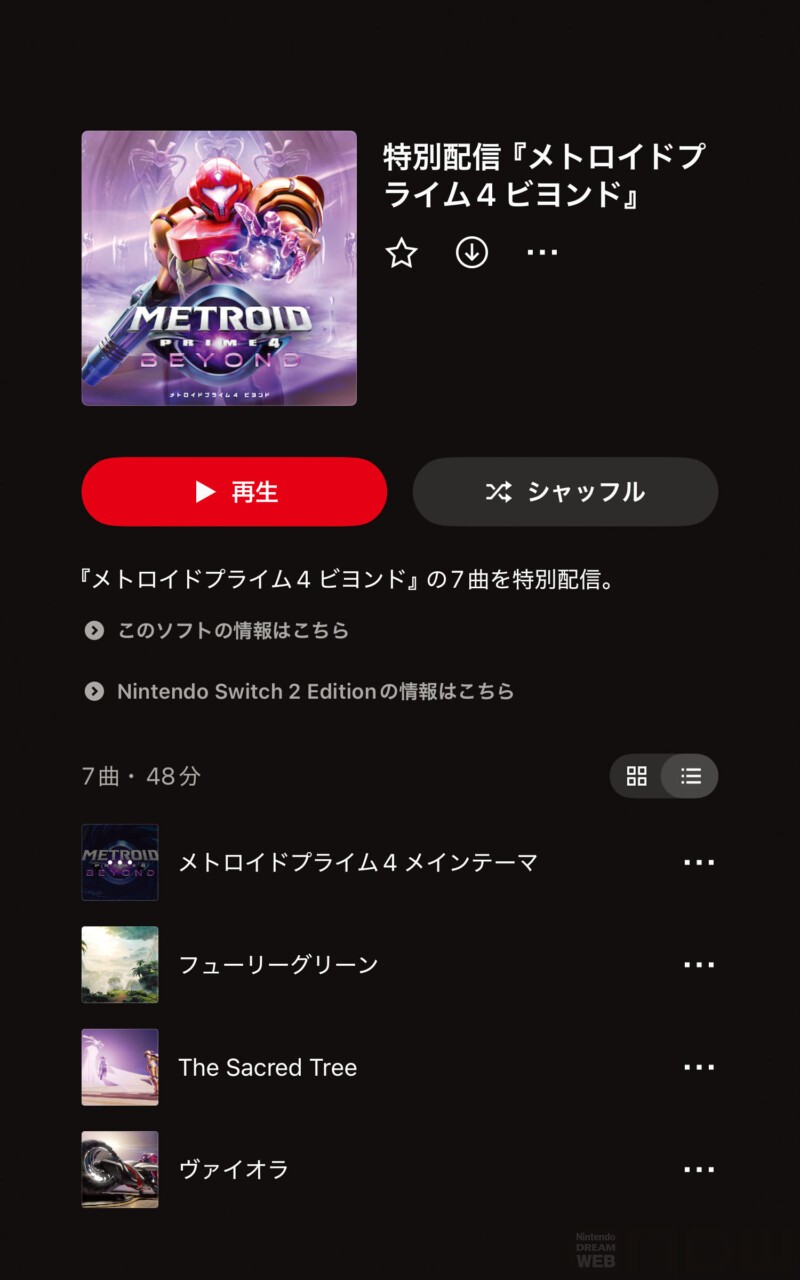Play the フューリーグリーン track
800x1280 pixels.
pyautogui.click(x=278, y=965)
